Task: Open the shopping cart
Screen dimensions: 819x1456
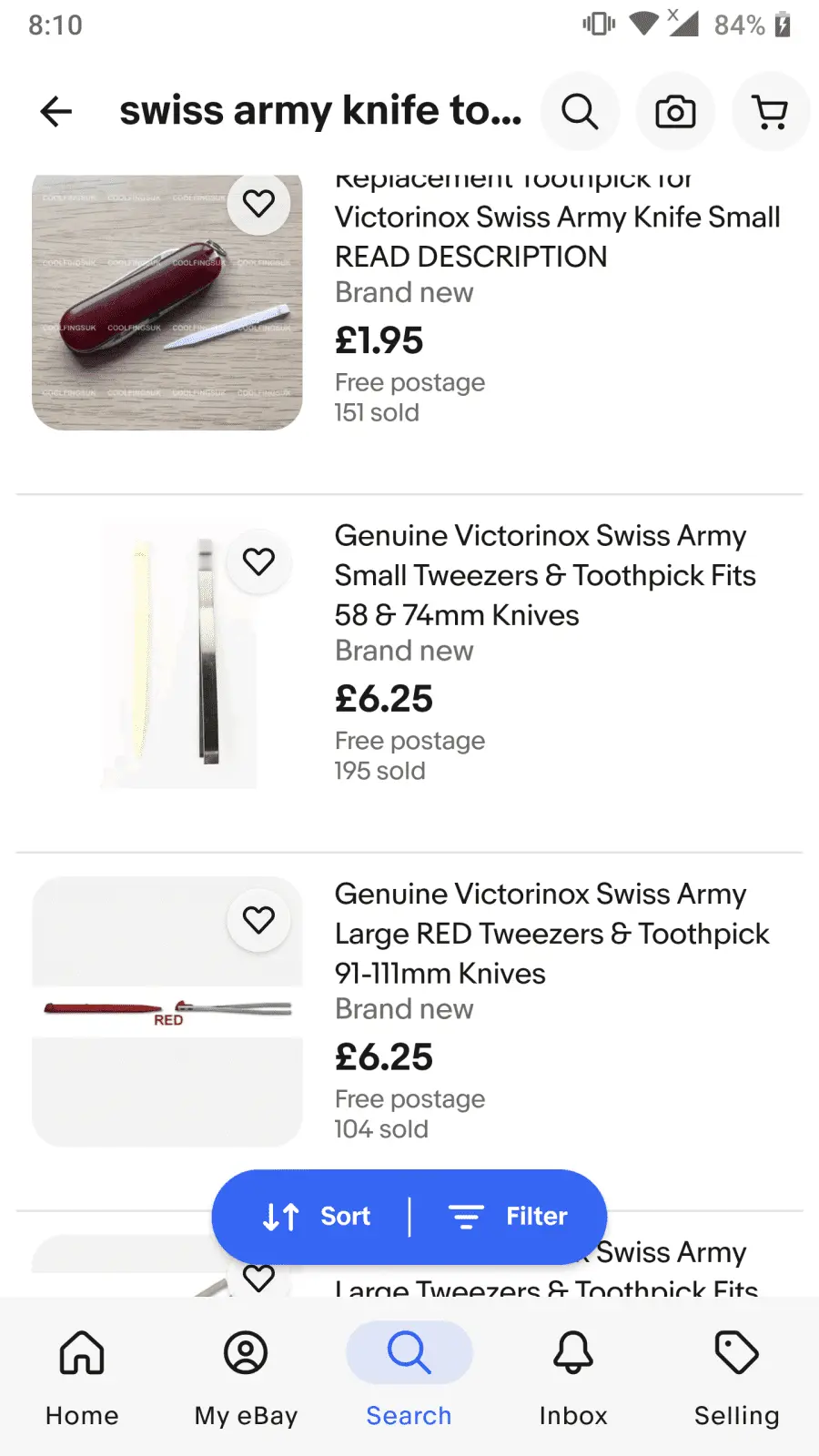Action: coord(771,112)
